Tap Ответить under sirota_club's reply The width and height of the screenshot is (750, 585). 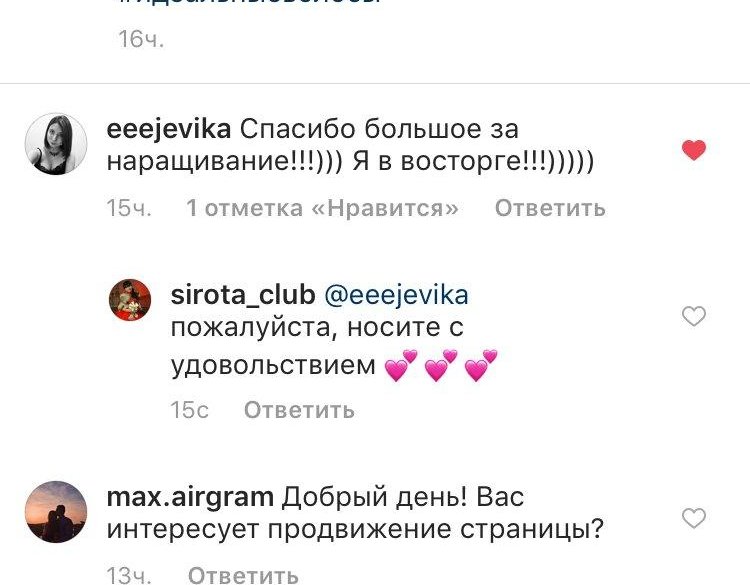(299, 410)
